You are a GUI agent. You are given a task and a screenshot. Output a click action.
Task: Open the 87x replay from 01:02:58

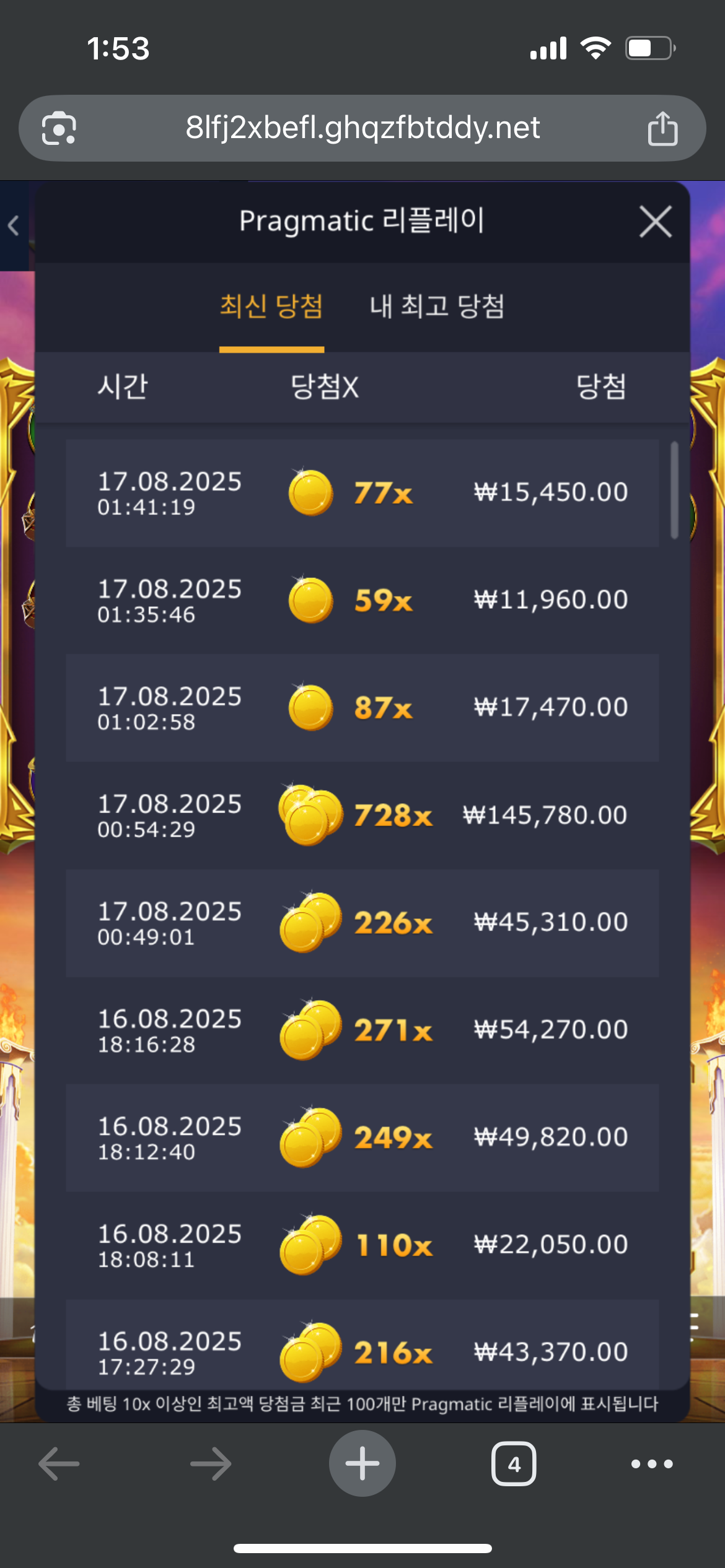pos(362,708)
